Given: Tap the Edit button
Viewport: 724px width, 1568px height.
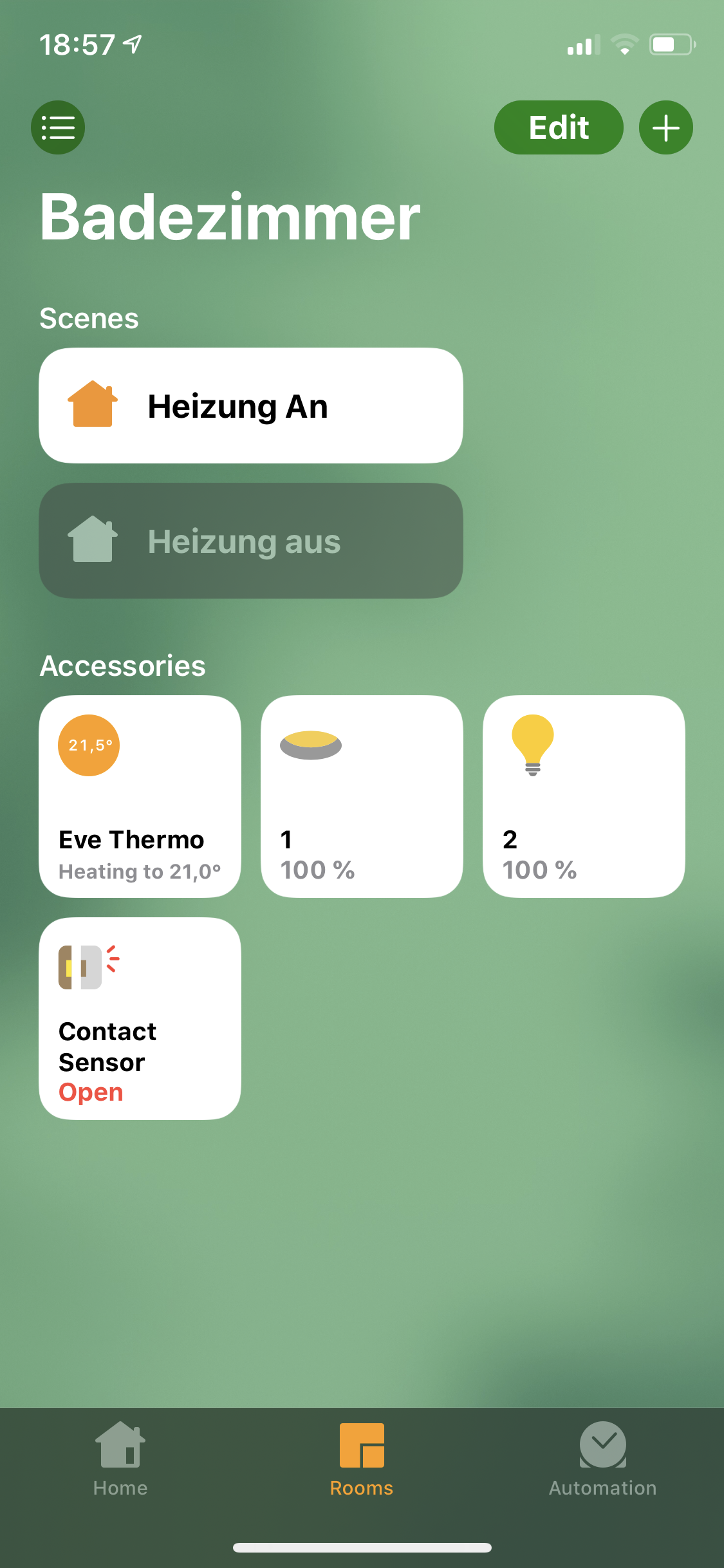Looking at the screenshot, I should pyautogui.click(x=558, y=127).
